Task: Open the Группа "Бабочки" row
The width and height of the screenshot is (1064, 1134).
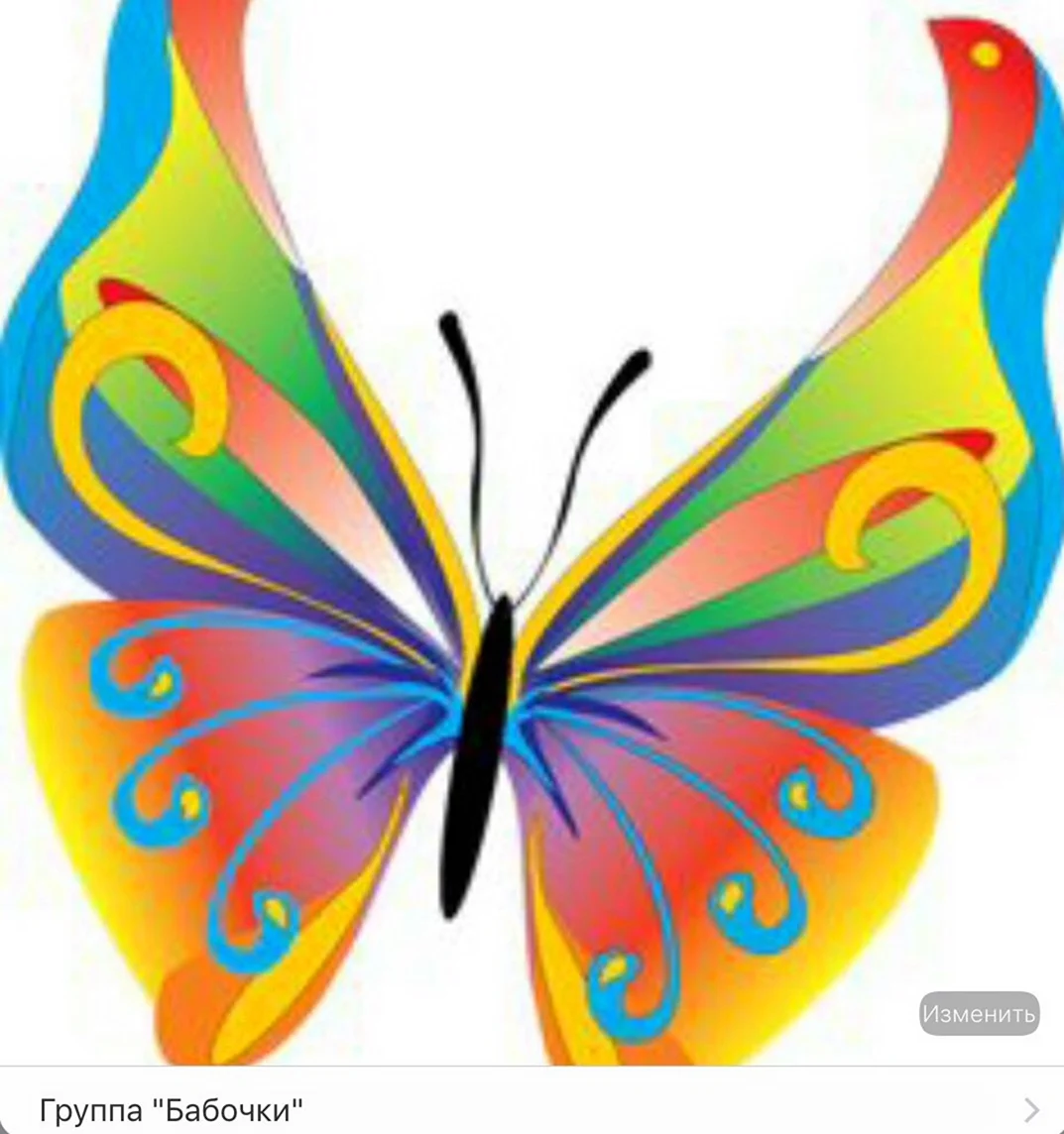Action: click(x=532, y=1107)
